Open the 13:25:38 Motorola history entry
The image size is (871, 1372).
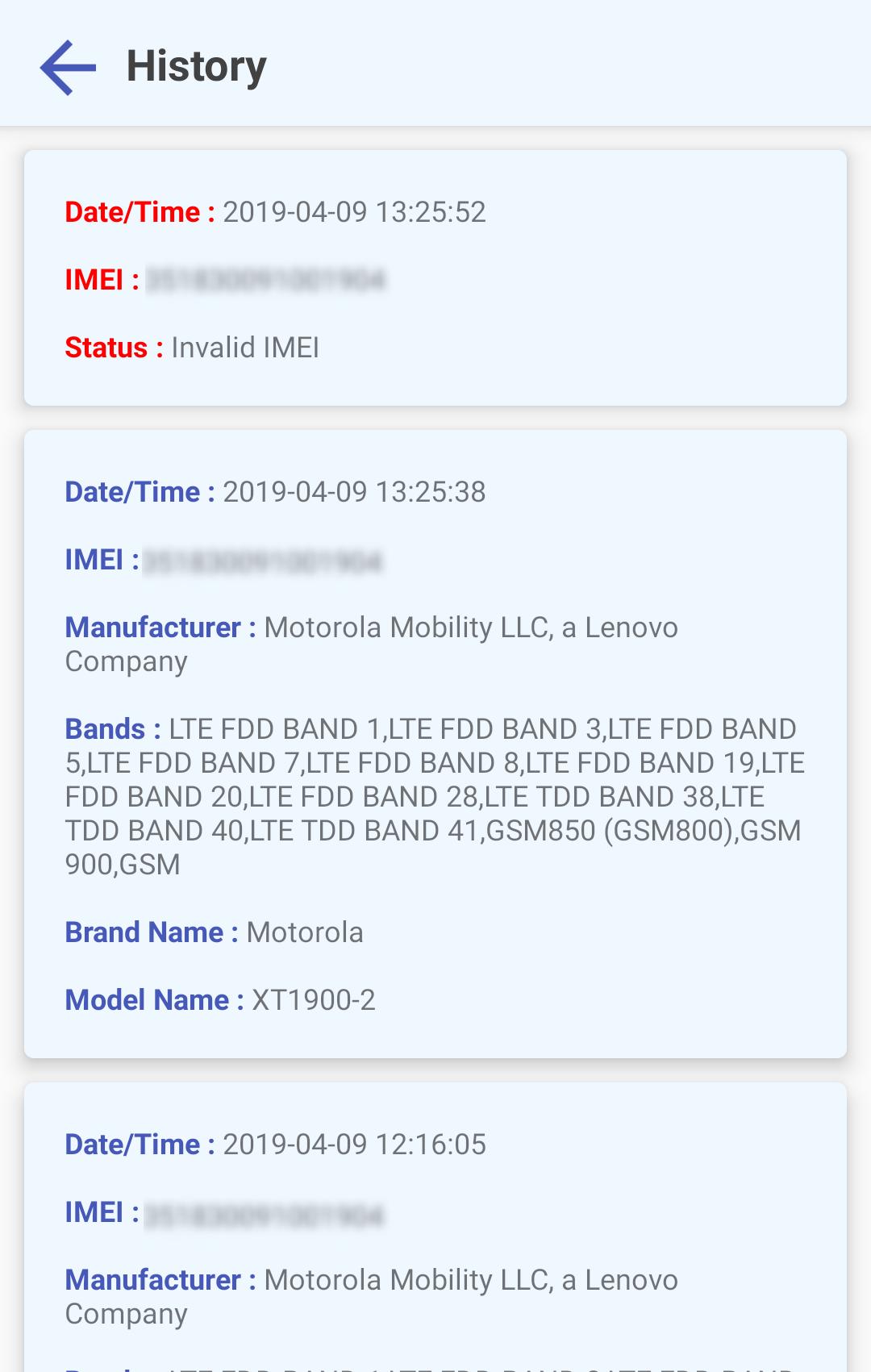click(435, 744)
